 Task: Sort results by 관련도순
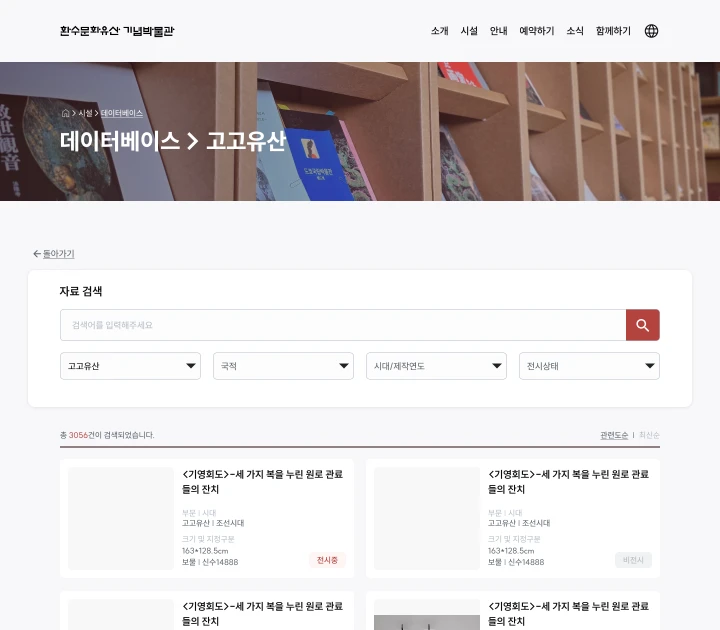click(614, 435)
